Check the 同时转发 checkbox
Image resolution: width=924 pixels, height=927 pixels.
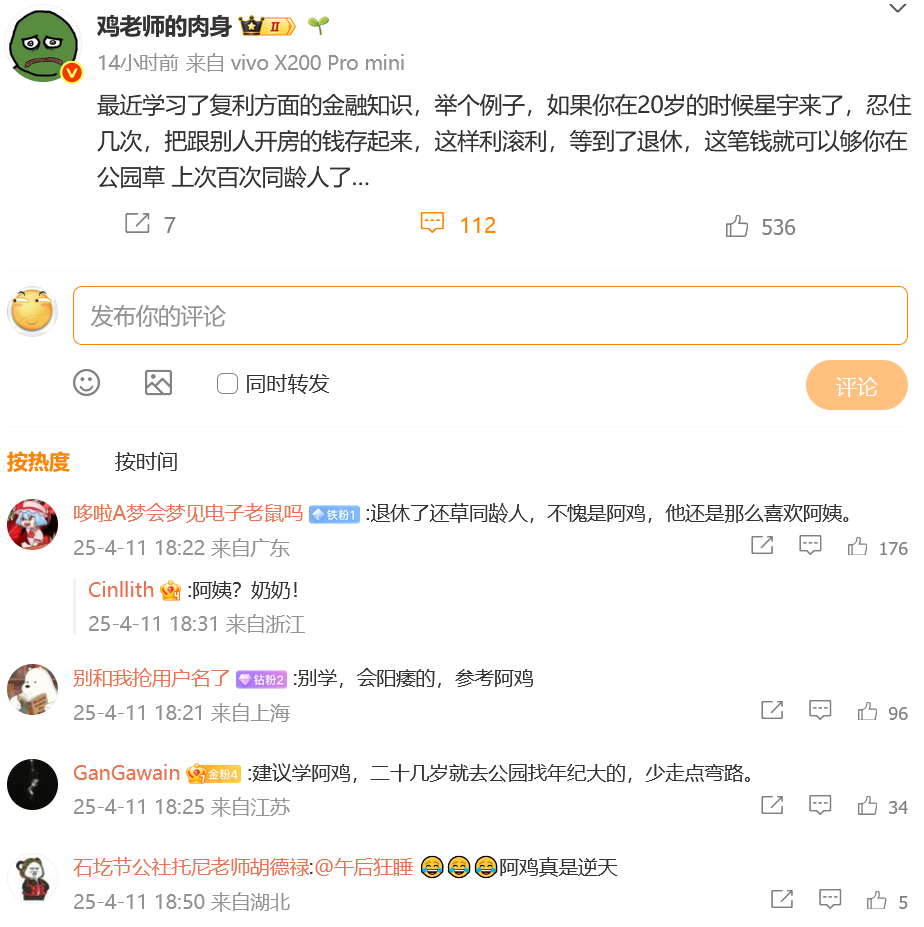(x=228, y=383)
